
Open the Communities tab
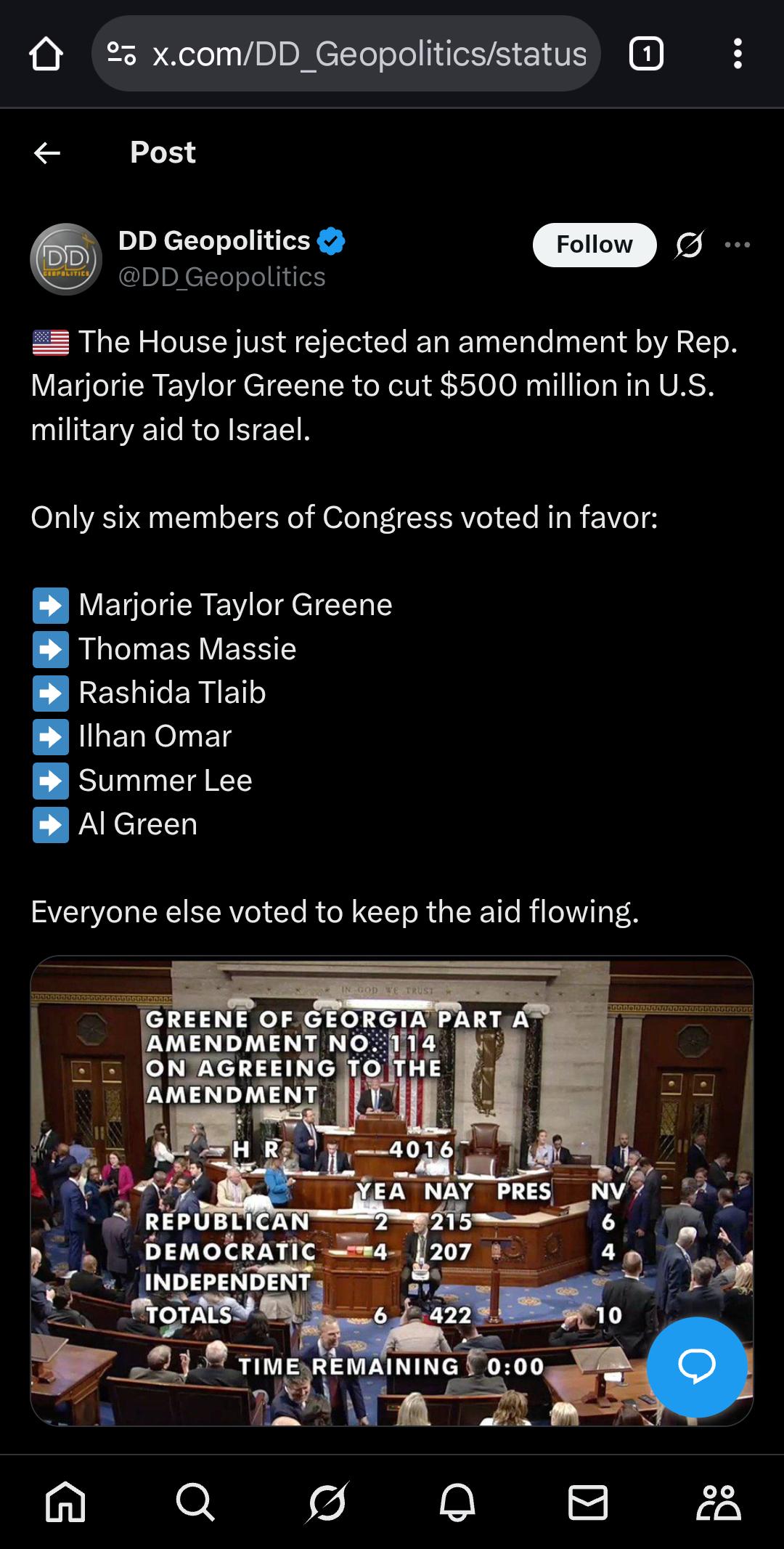(x=718, y=1502)
